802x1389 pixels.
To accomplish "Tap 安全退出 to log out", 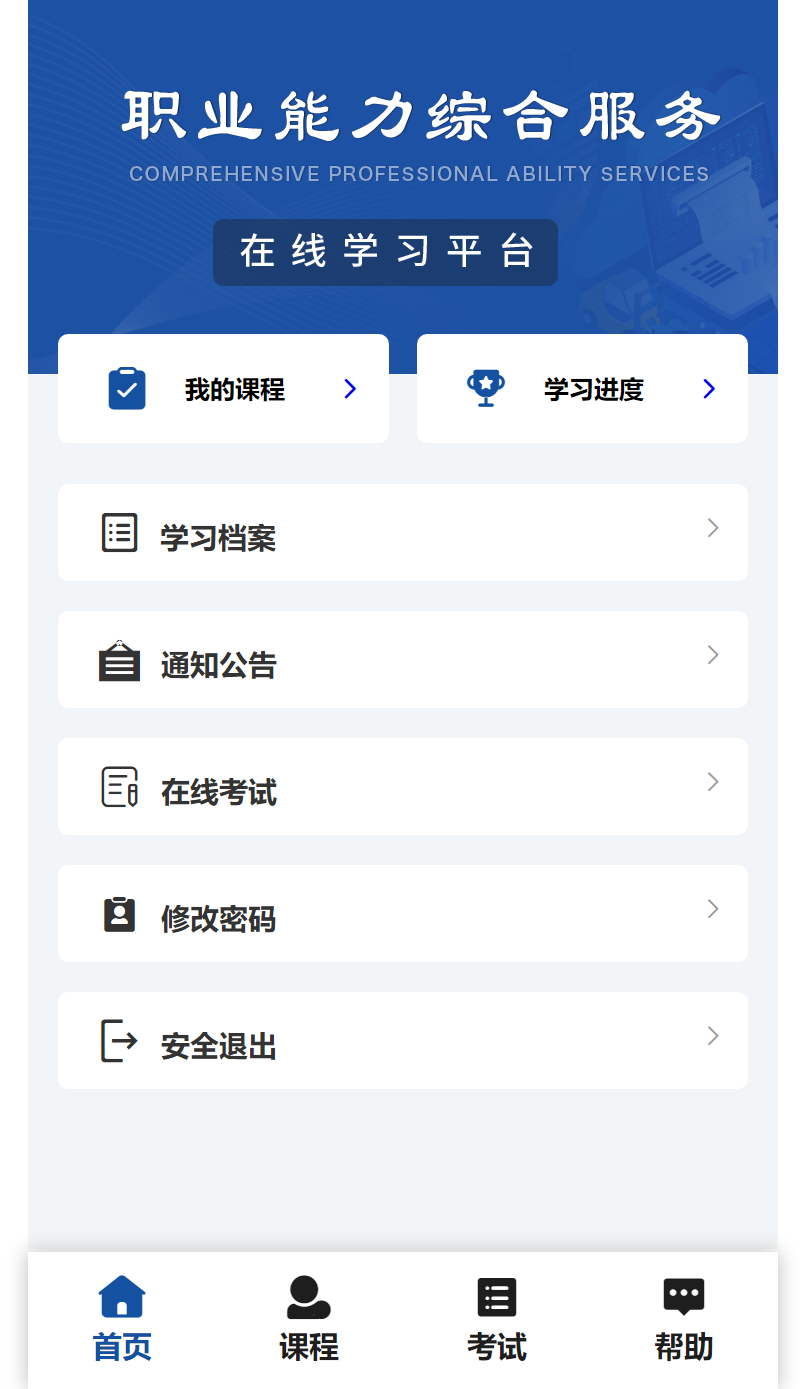I will pos(402,1041).
